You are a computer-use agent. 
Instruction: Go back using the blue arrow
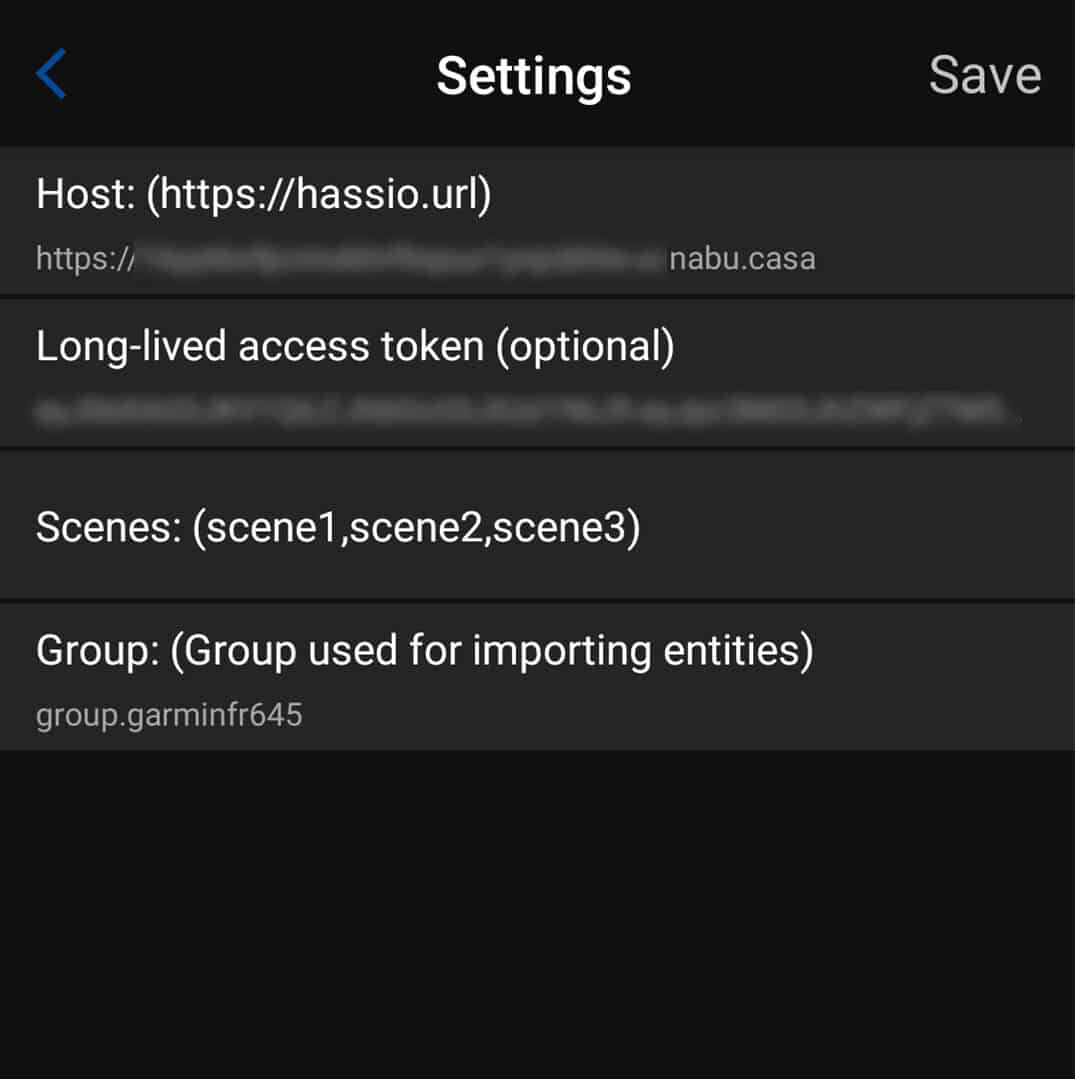(52, 74)
